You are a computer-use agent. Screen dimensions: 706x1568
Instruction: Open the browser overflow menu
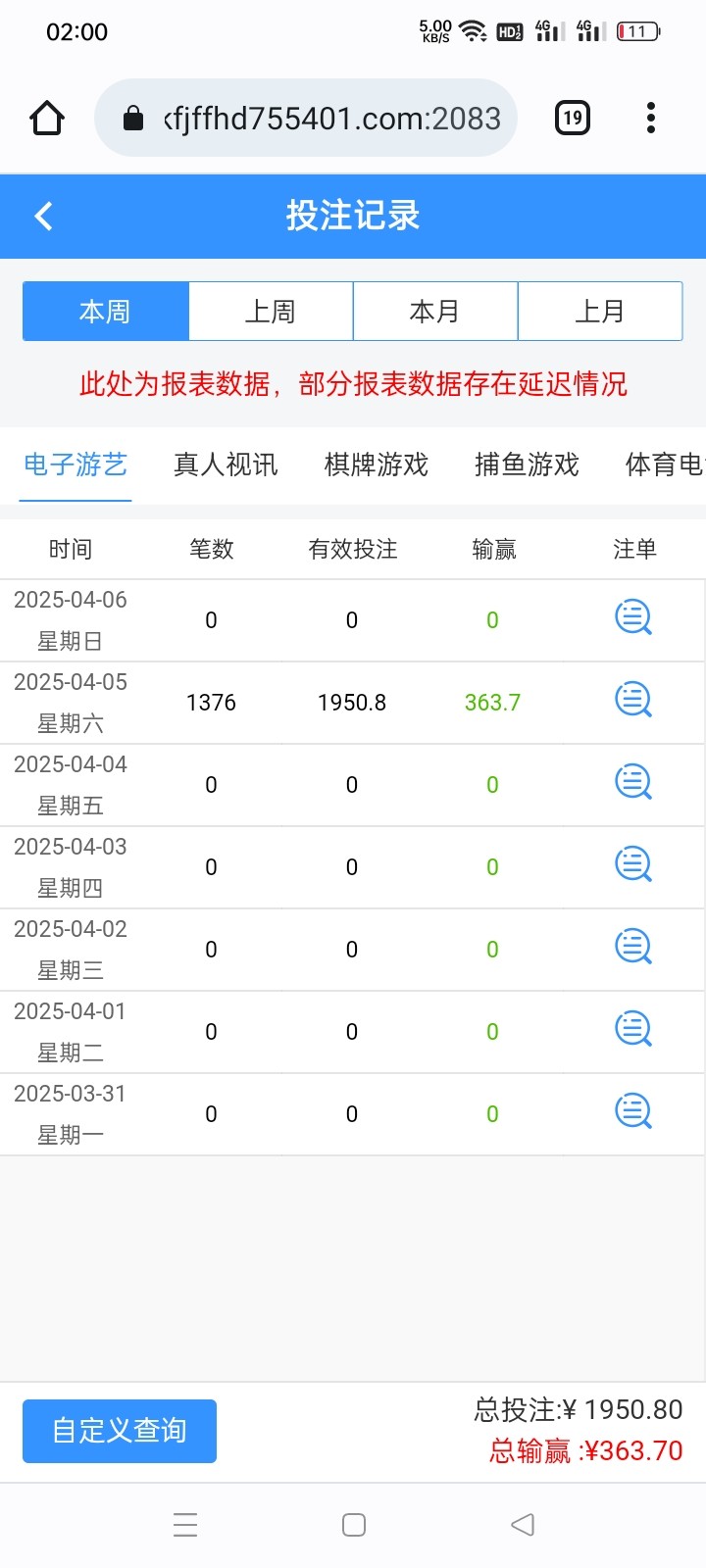[x=650, y=119]
